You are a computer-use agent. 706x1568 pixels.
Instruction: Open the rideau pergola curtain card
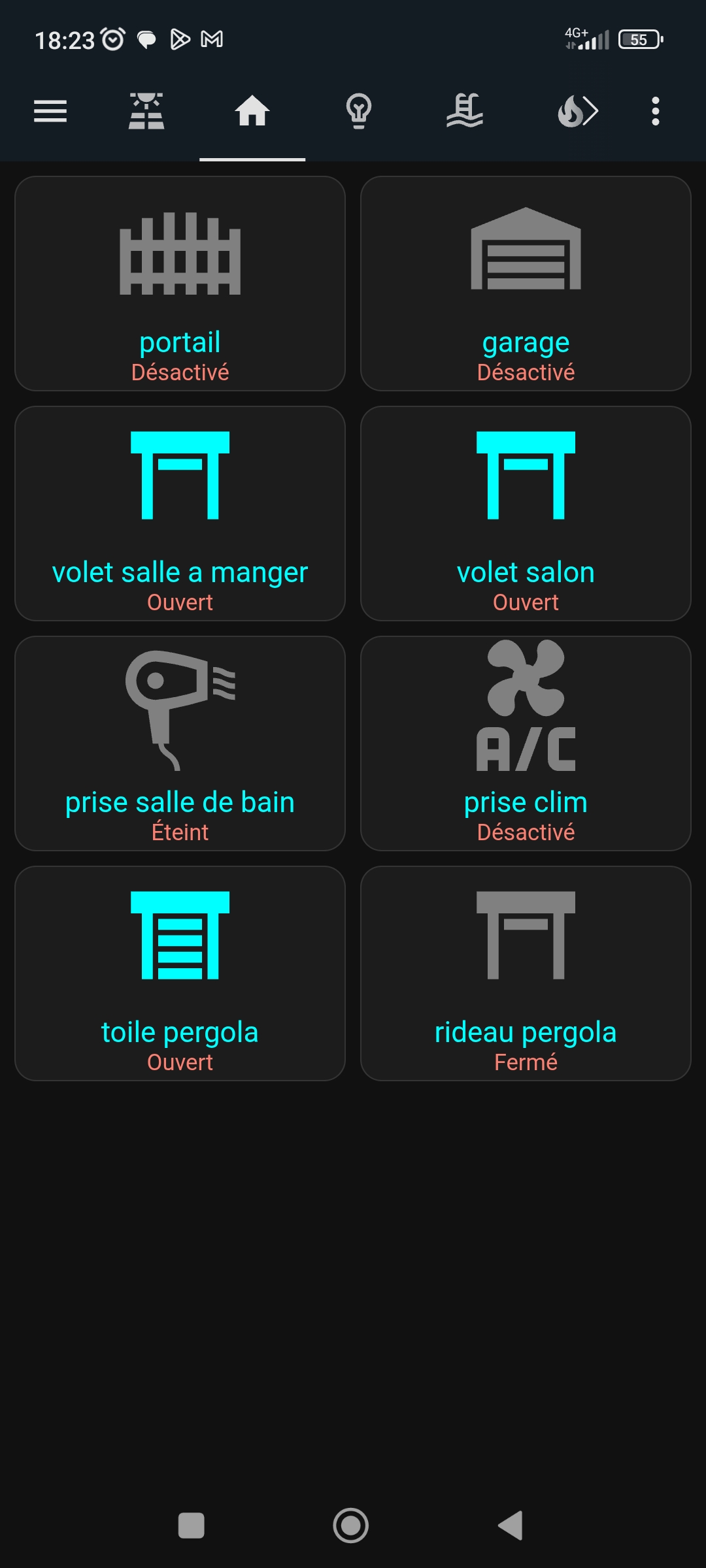[526, 973]
